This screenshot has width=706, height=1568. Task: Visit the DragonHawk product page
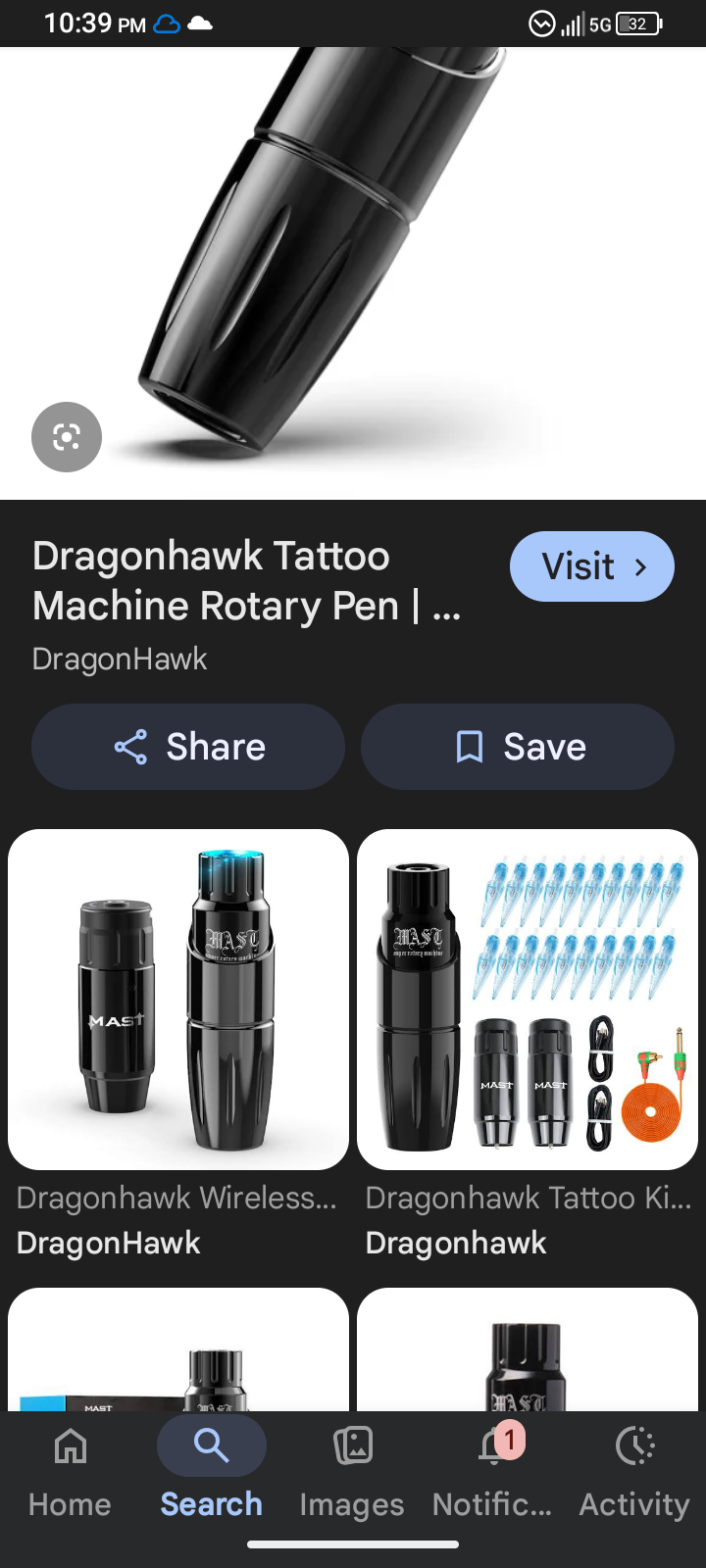[x=591, y=566]
